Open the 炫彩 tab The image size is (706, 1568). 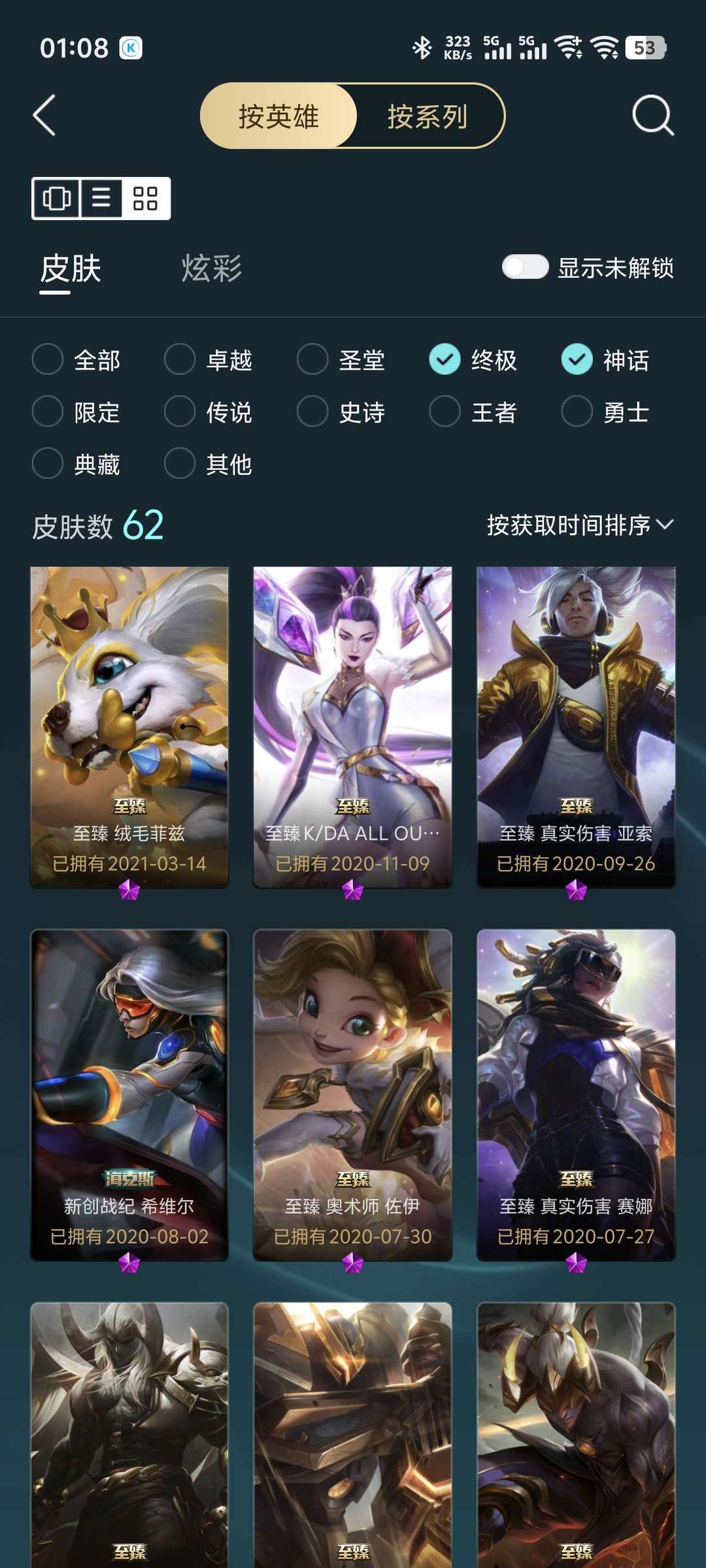click(x=212, y=269)
